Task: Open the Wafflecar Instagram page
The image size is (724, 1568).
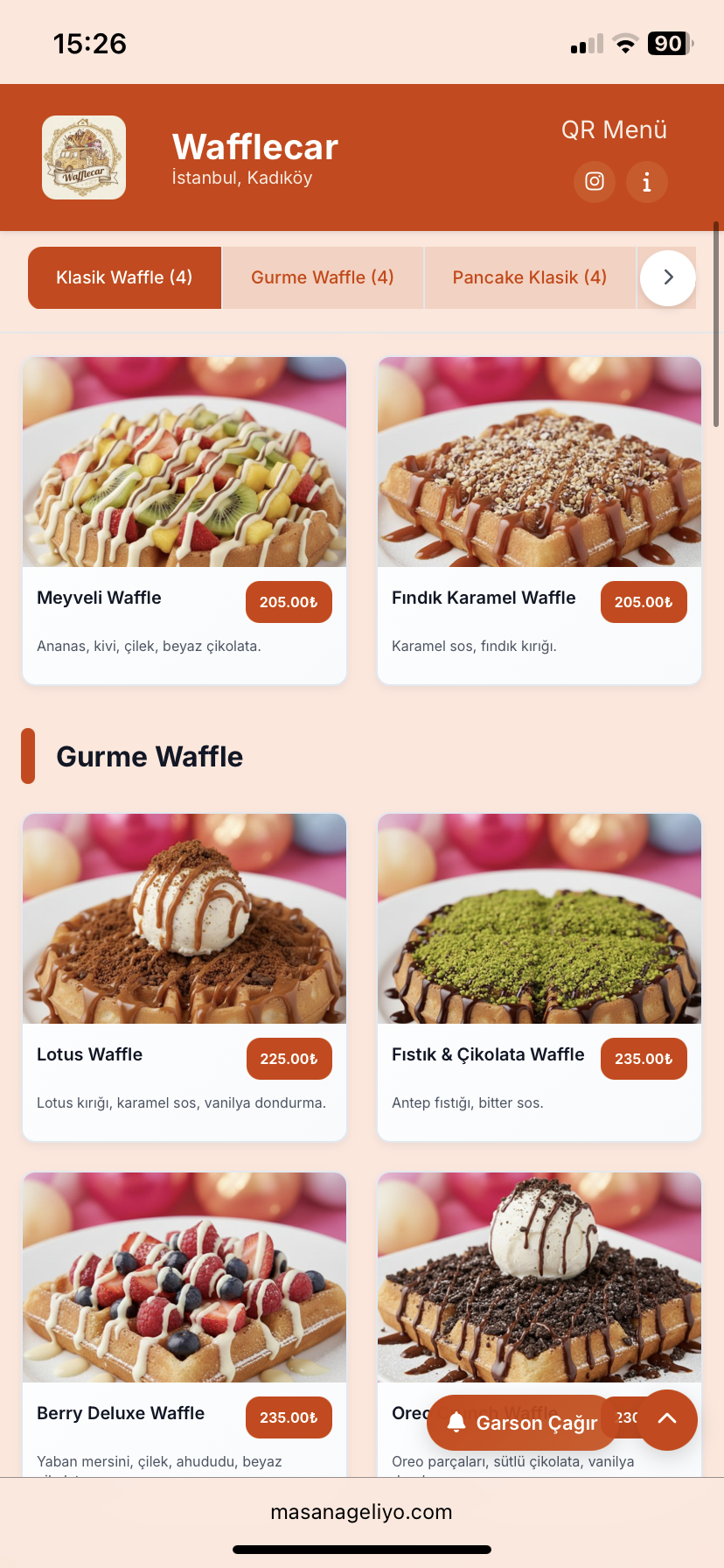Action: click(x=595, y=182)
